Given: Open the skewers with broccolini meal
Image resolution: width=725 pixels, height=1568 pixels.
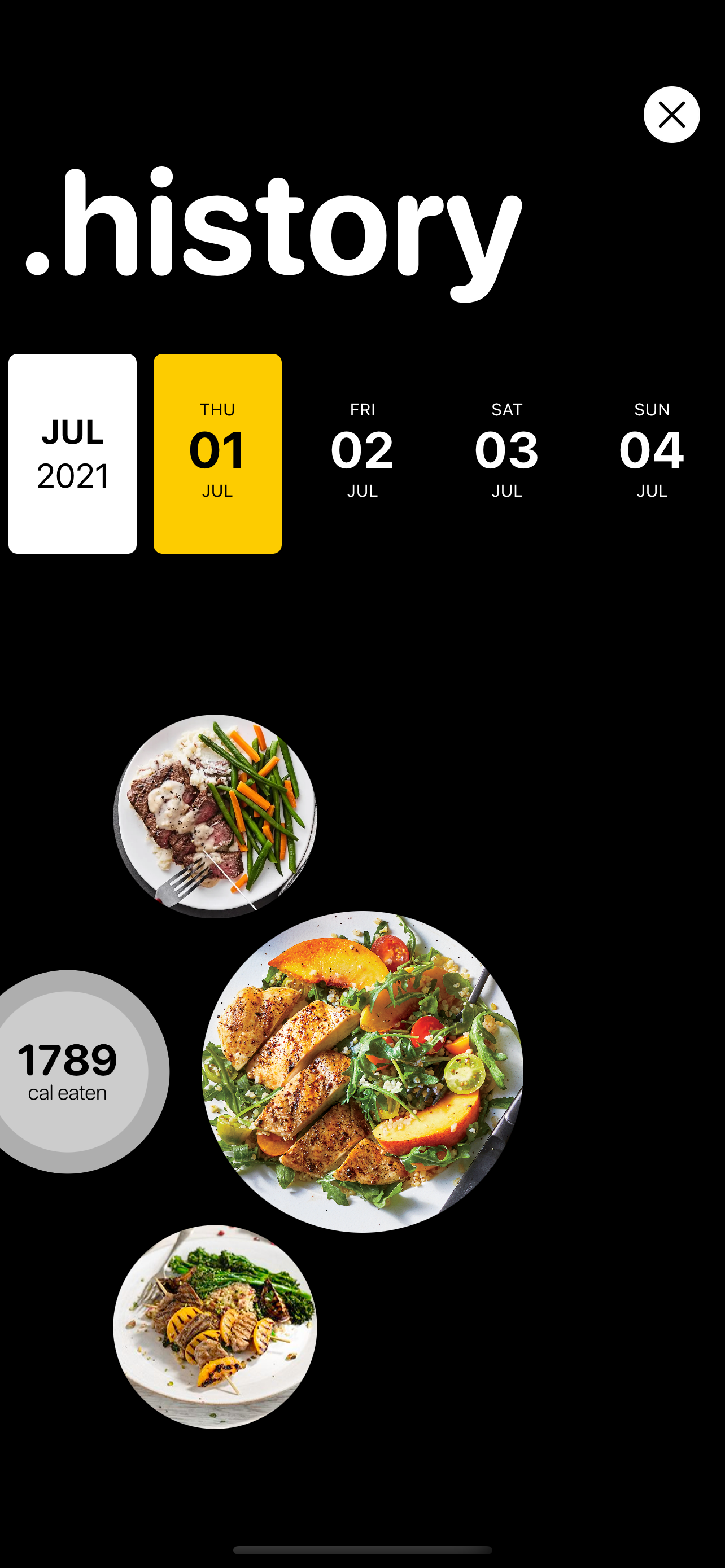Looking at the screenshot, I should point(215,1327).
